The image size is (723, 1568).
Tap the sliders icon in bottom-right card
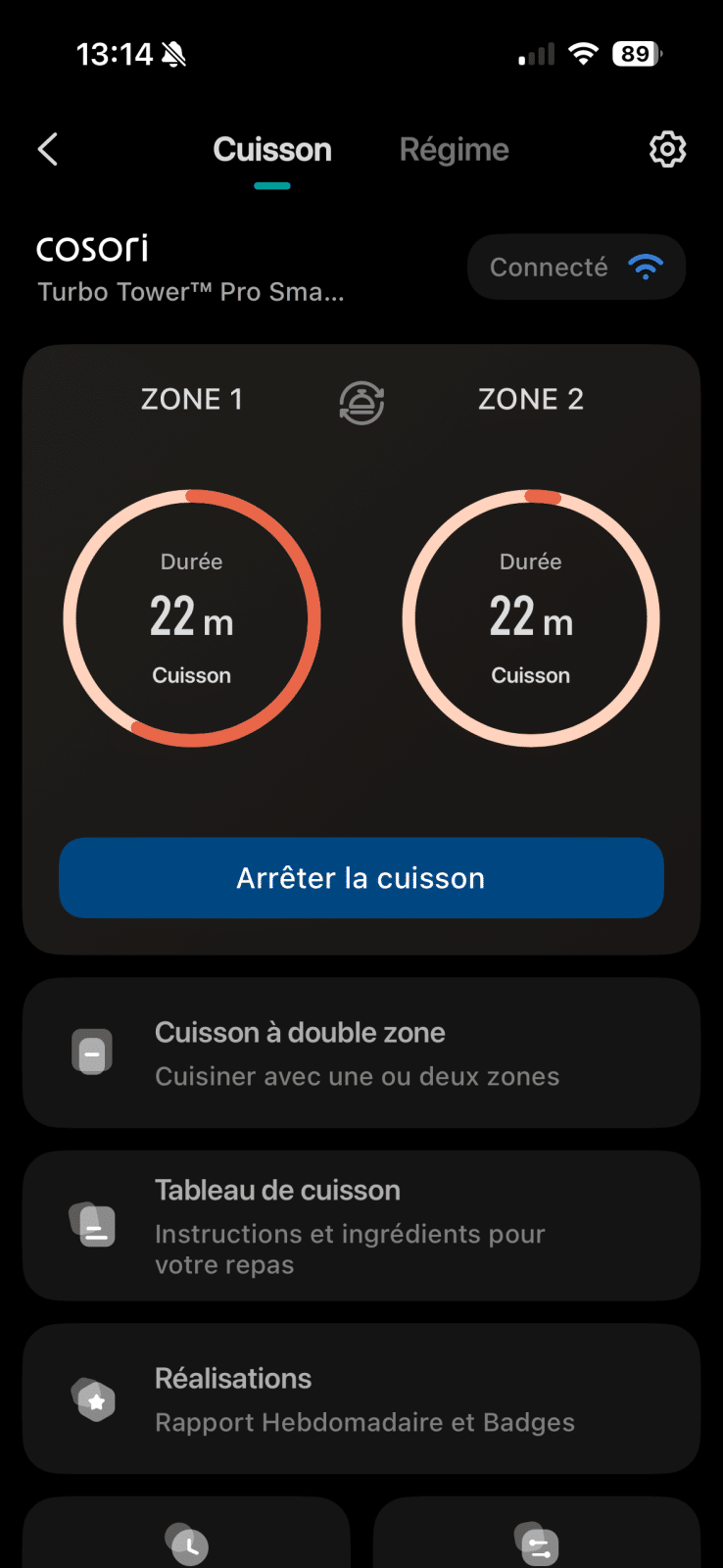(x=537, y=1544)
